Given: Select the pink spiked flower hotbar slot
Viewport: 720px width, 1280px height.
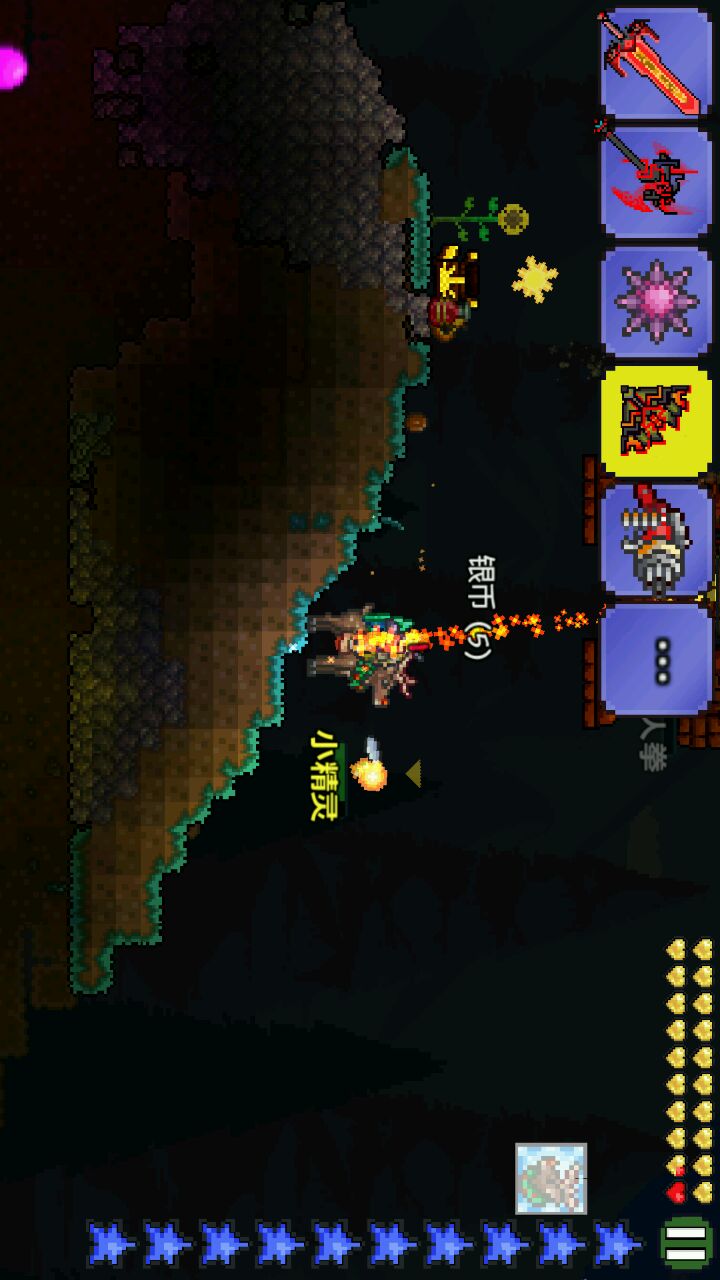Looking at the screenshot, I should [x=656, y=301].
